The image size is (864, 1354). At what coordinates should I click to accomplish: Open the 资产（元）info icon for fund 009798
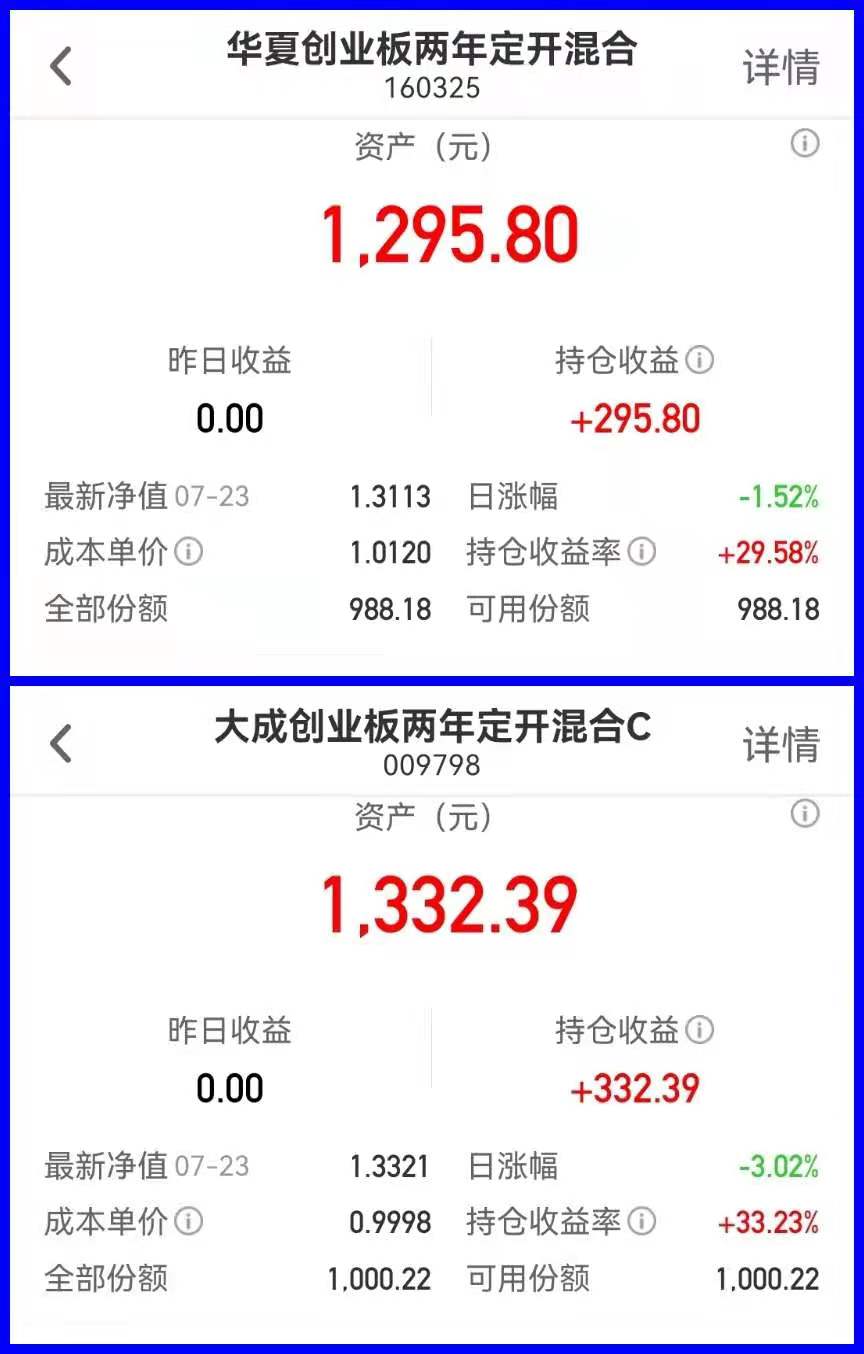(806, 814)
